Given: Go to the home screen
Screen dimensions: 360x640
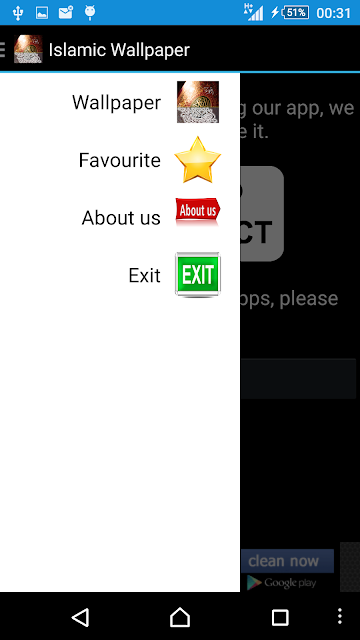Looking at the screenshot, I should tap(180, 617).
